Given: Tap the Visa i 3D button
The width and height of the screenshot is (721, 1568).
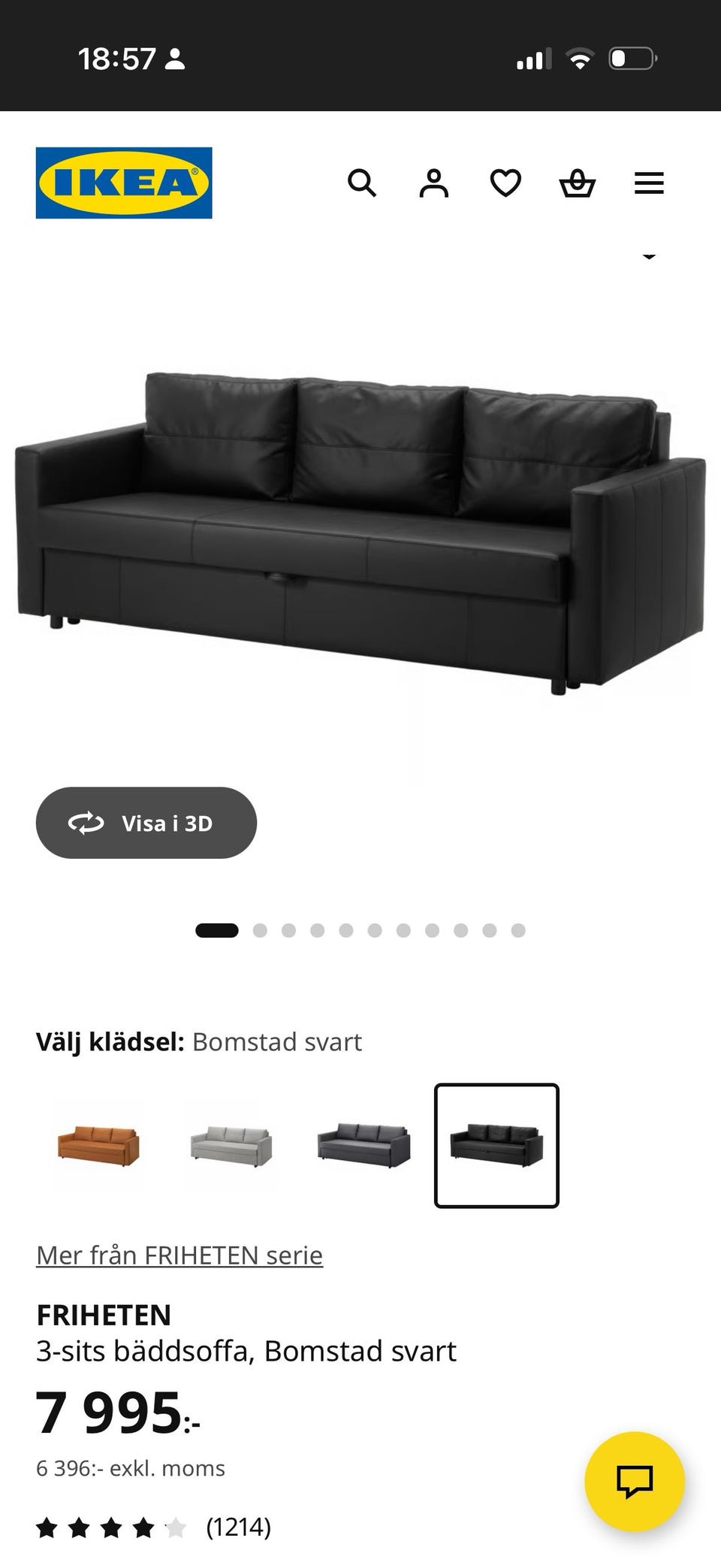Looking at the screenshot, I should click(146, 823).
